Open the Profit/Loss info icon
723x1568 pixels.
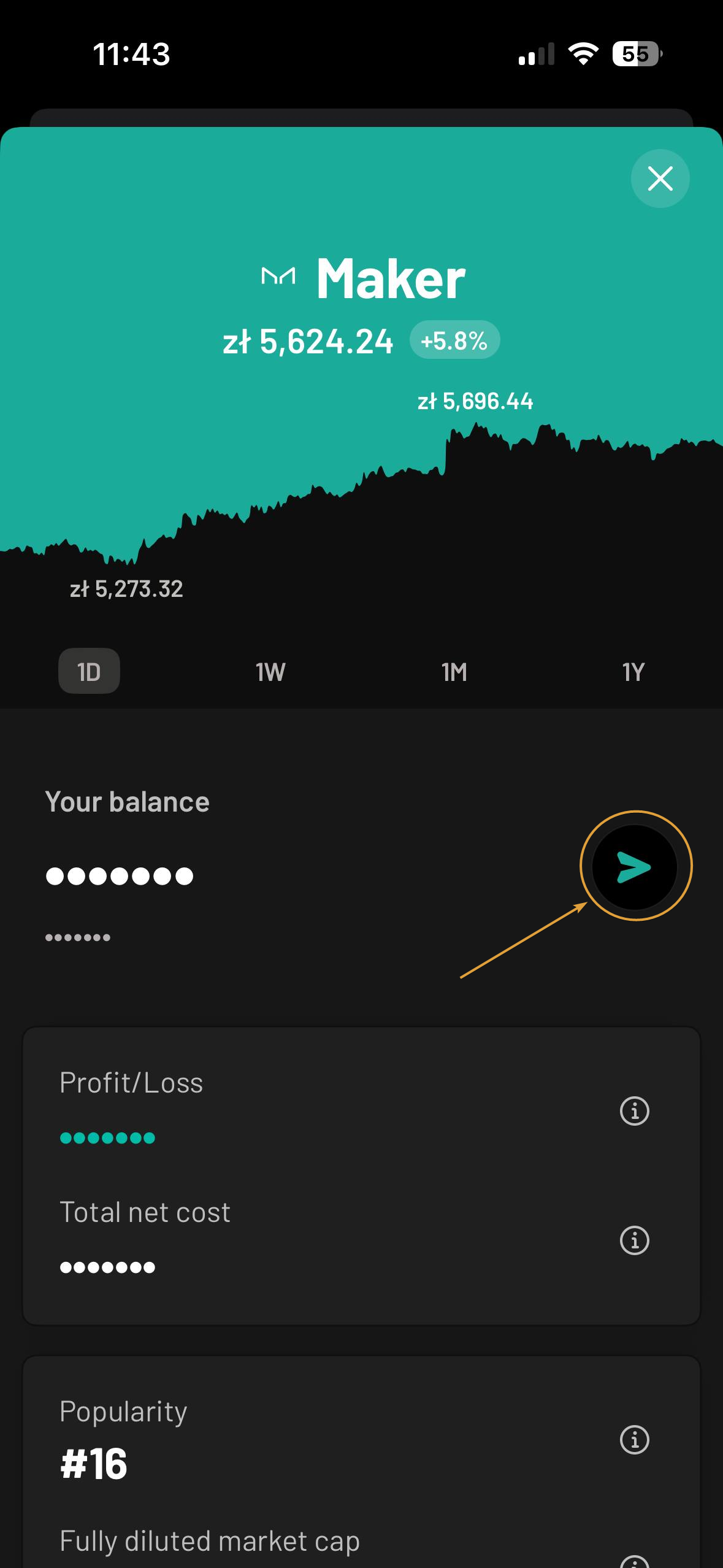click(635, 1110)
